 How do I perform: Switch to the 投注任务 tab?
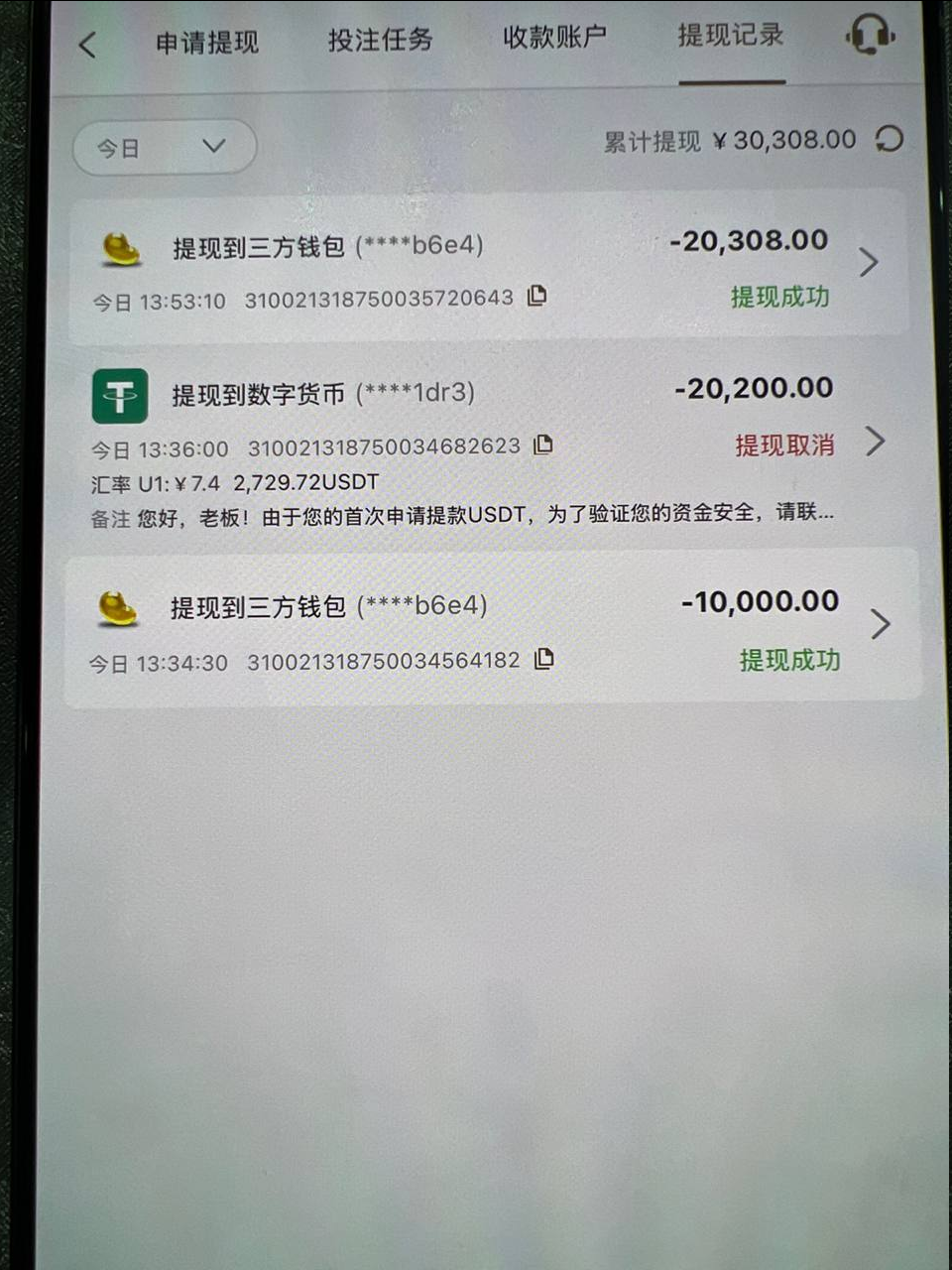click(x=381, y=40)
